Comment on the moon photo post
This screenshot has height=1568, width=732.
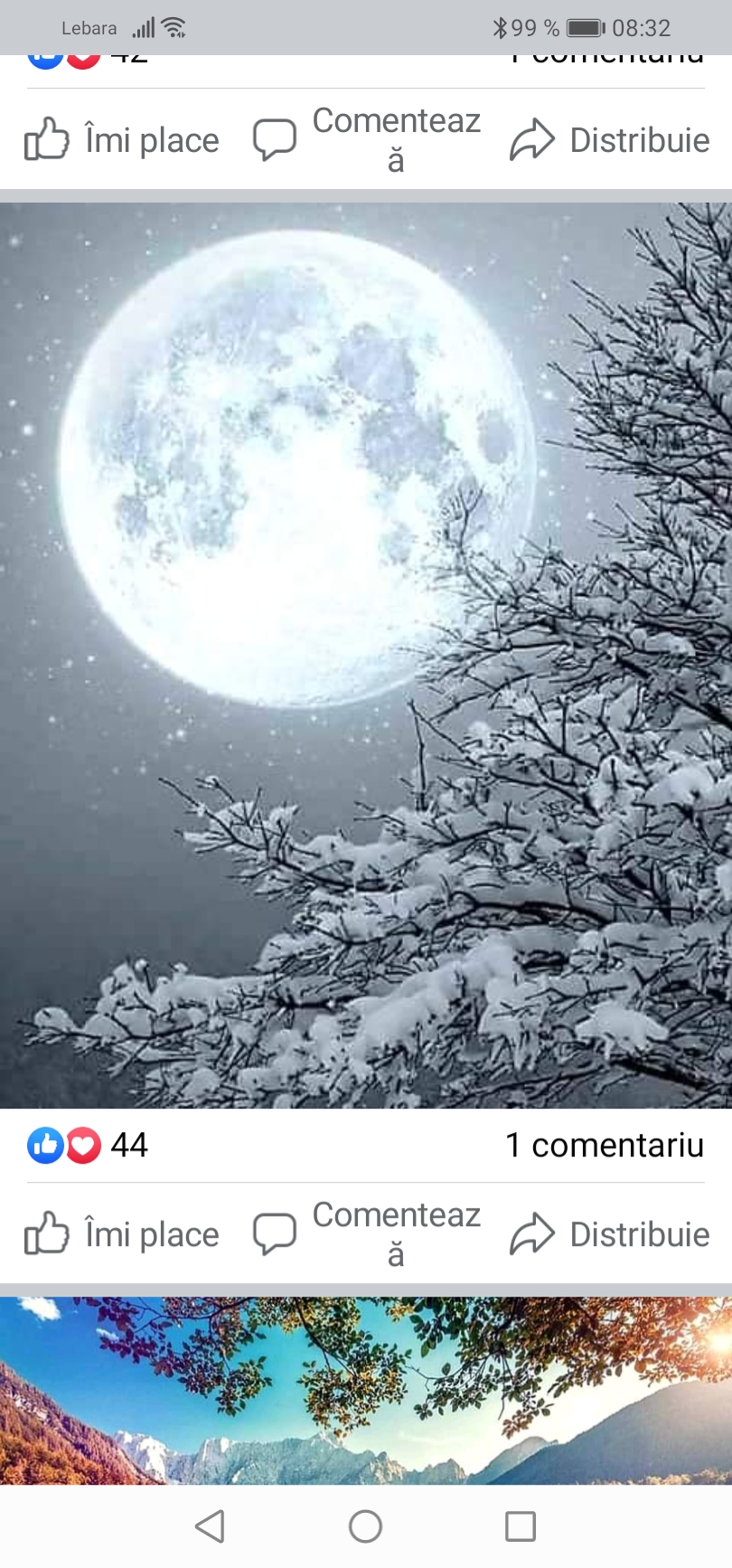(366, 1234)
